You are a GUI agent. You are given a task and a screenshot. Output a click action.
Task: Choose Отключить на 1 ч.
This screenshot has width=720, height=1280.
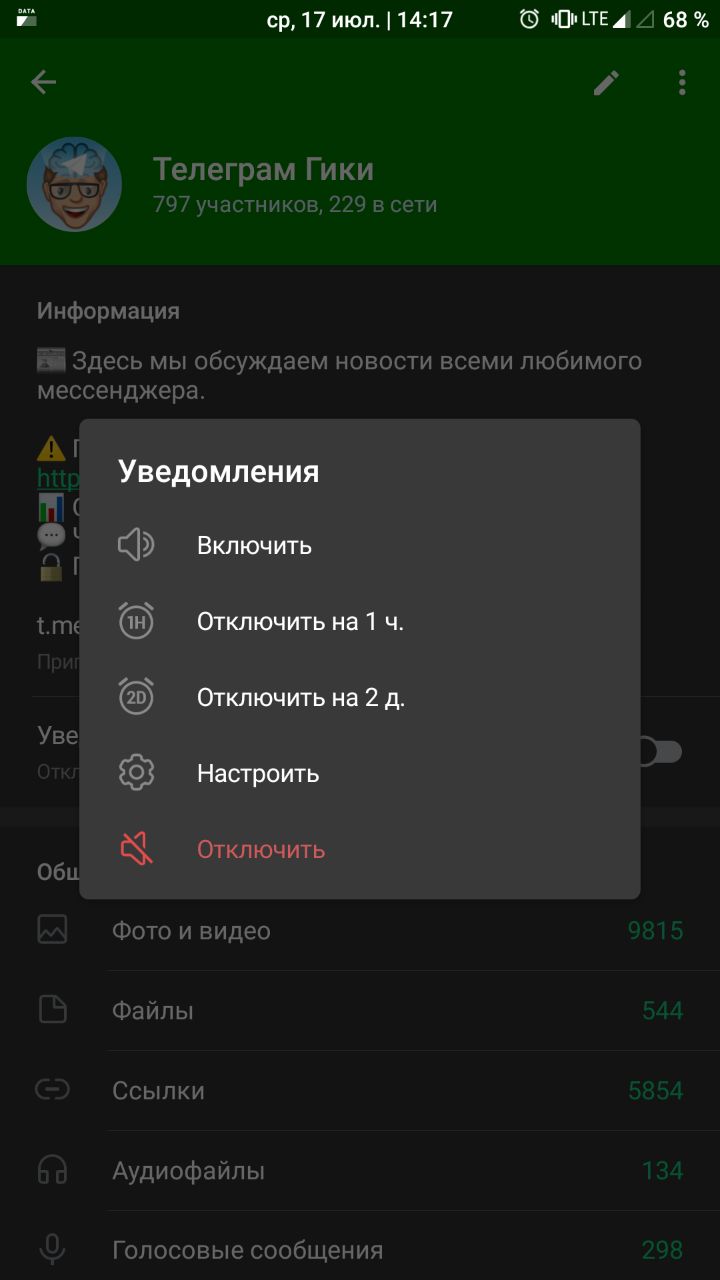pos(300,622)
